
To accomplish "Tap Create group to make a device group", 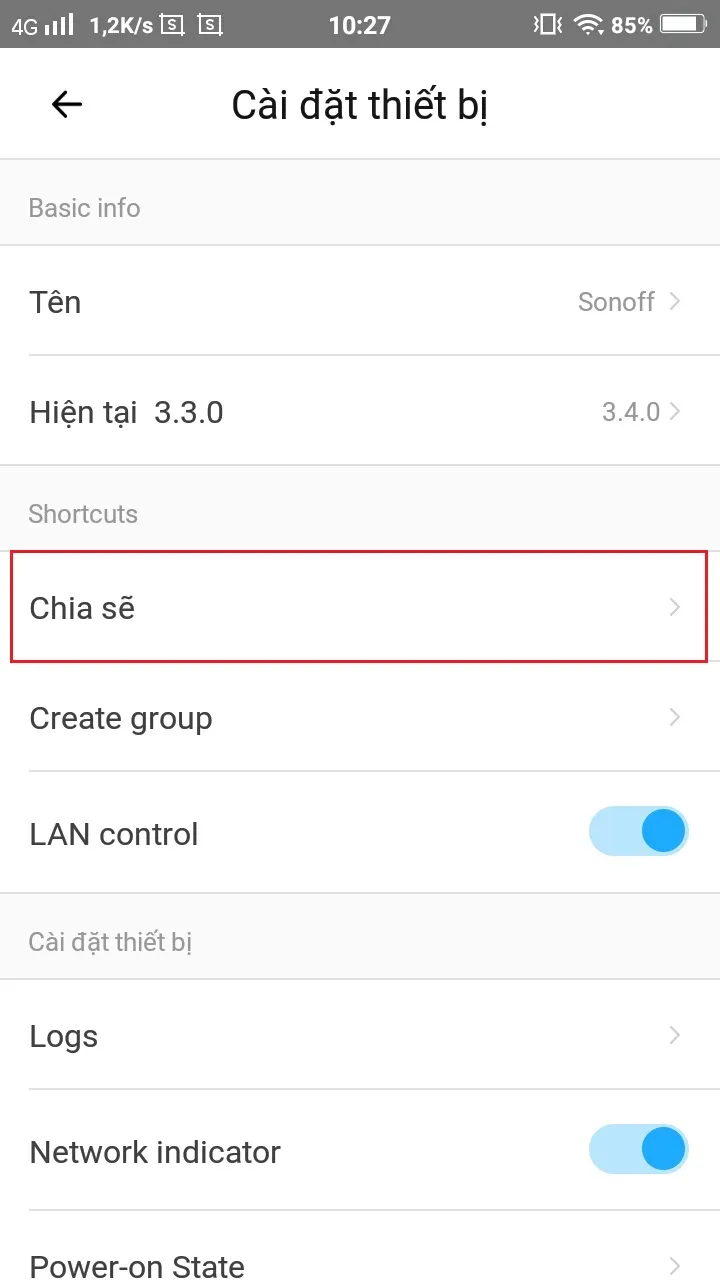I will pos(360,717).
